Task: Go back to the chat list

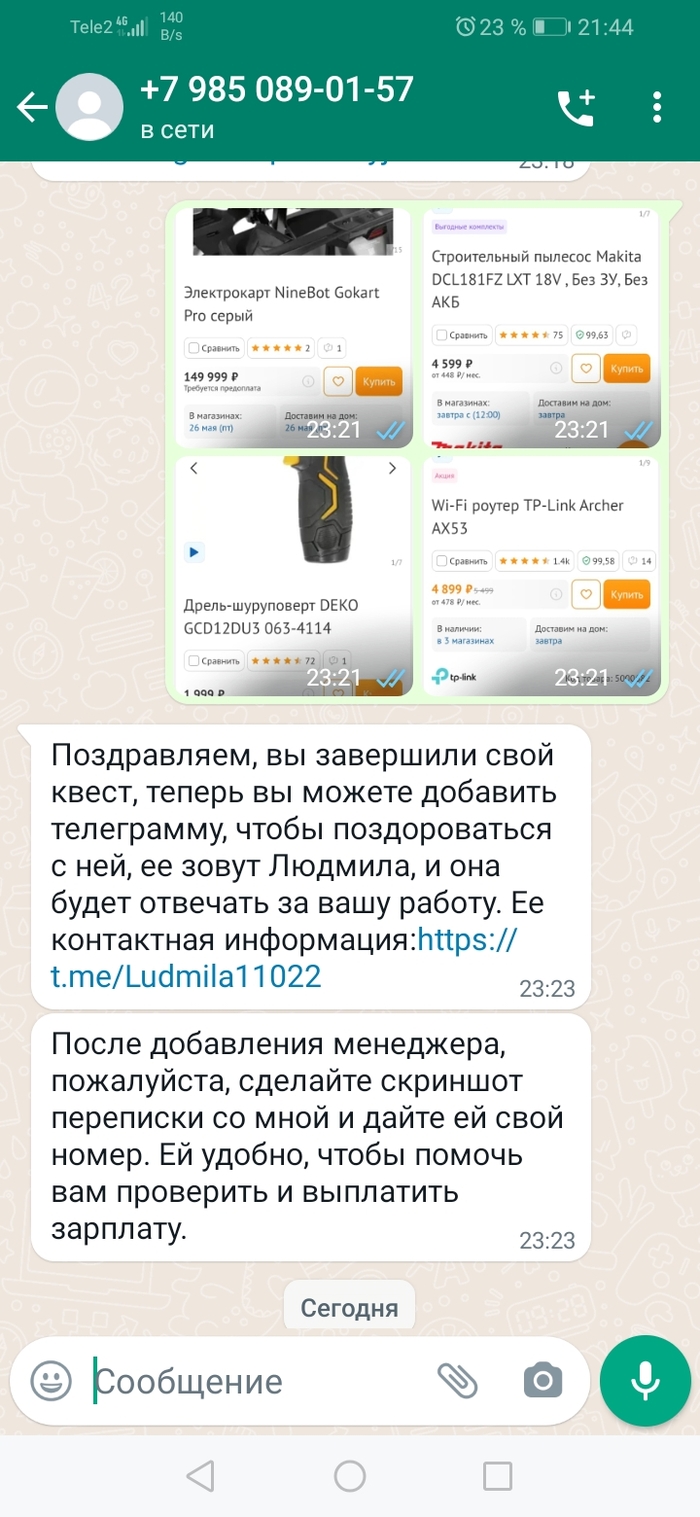Action: tap(32, 108)
